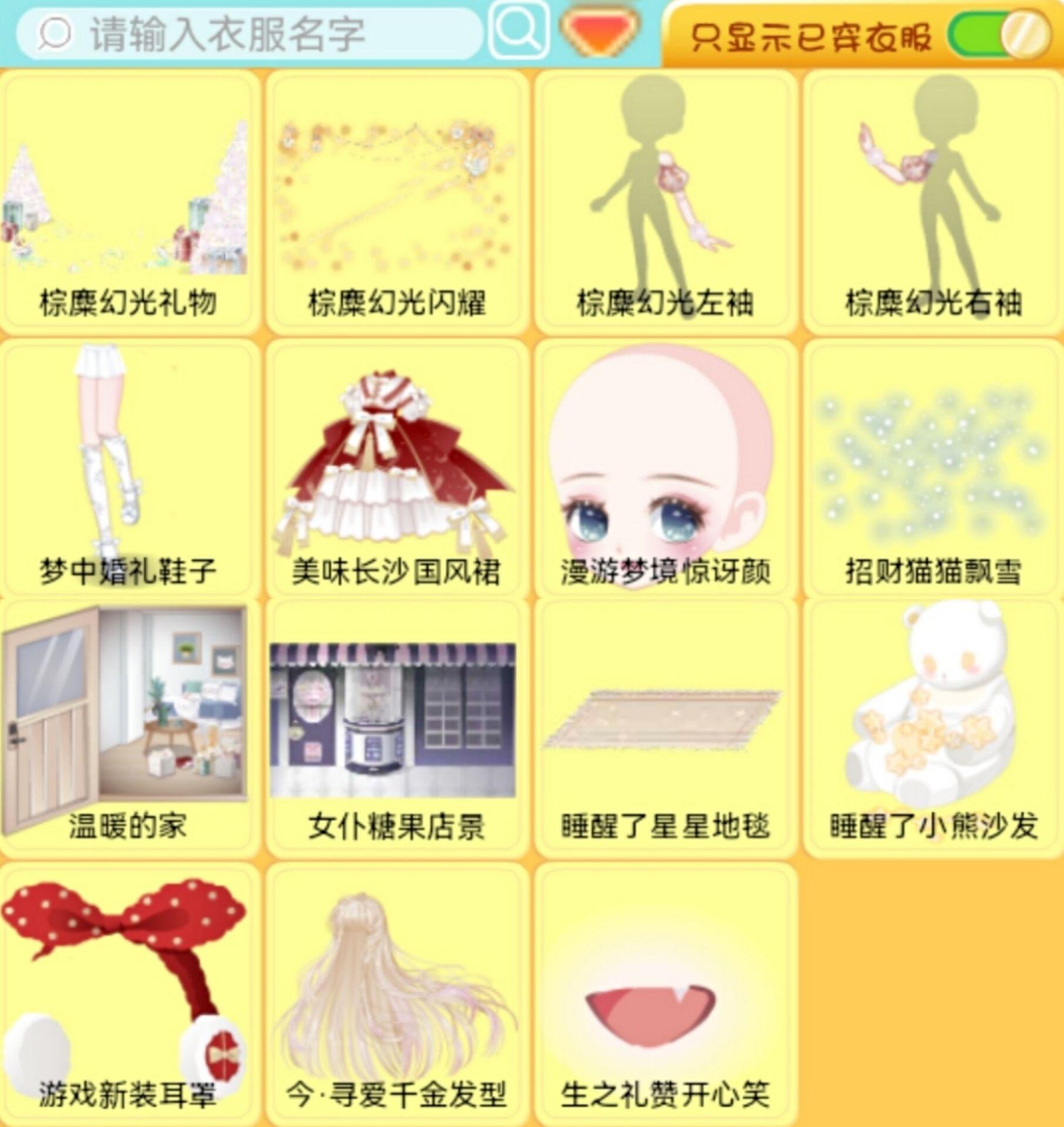Choose the 温暖的家 background
Screen dimensions: 1064x1127
(129, 728)
